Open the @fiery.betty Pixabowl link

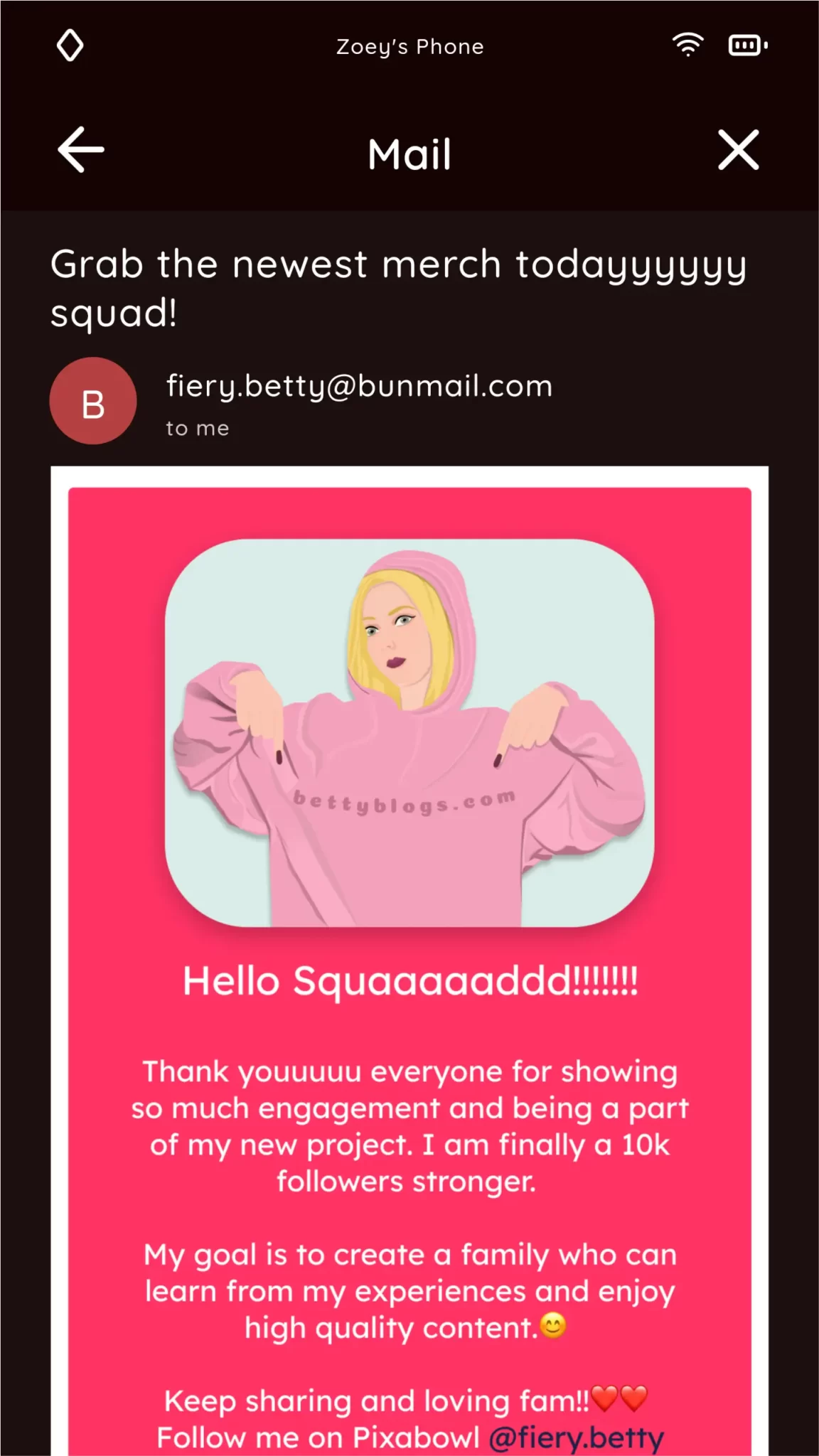576,1438
